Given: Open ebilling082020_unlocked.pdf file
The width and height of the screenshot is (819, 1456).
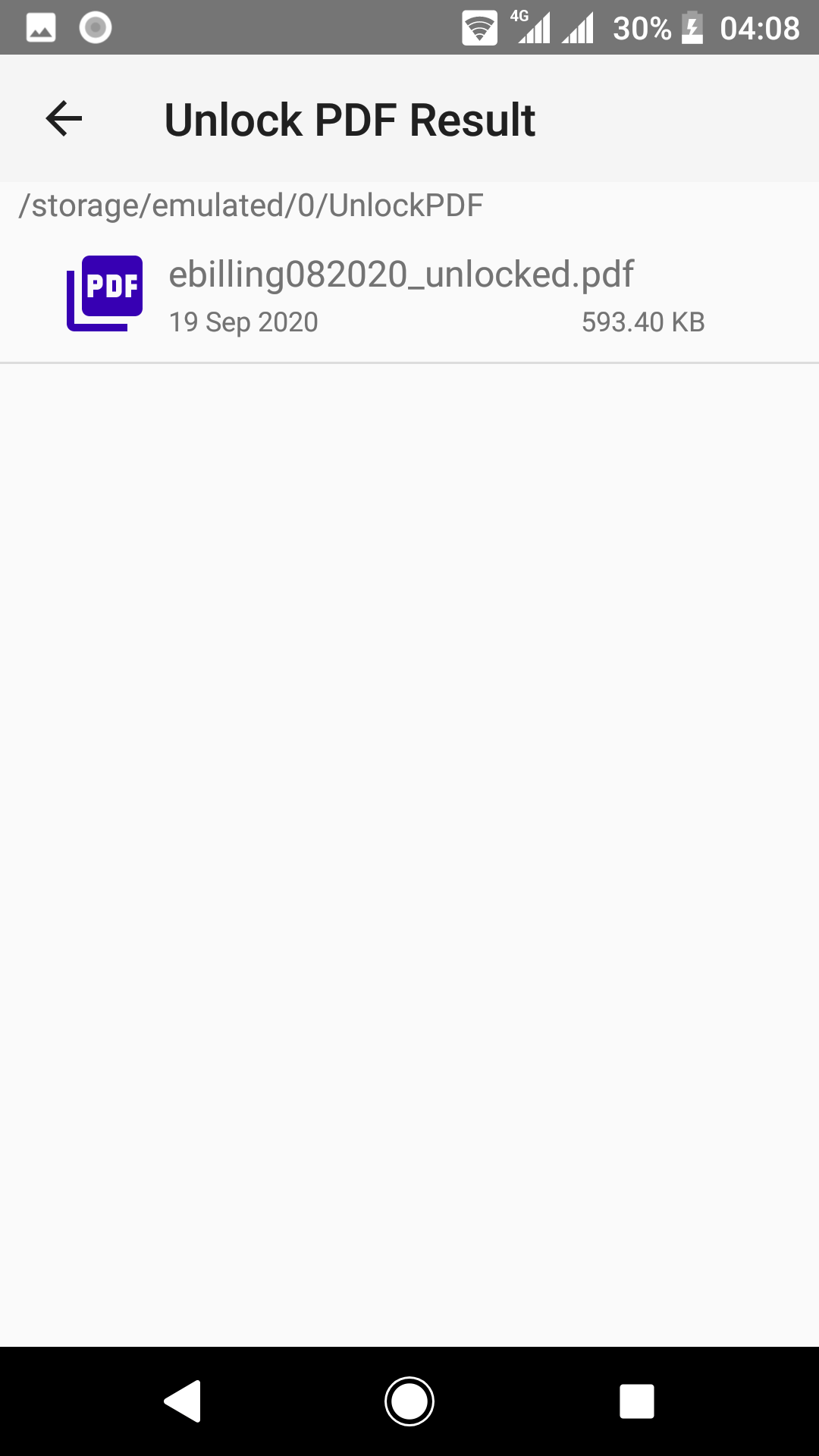Looking at the screenshot, I should pyautogui.click(x=400, y=294).
